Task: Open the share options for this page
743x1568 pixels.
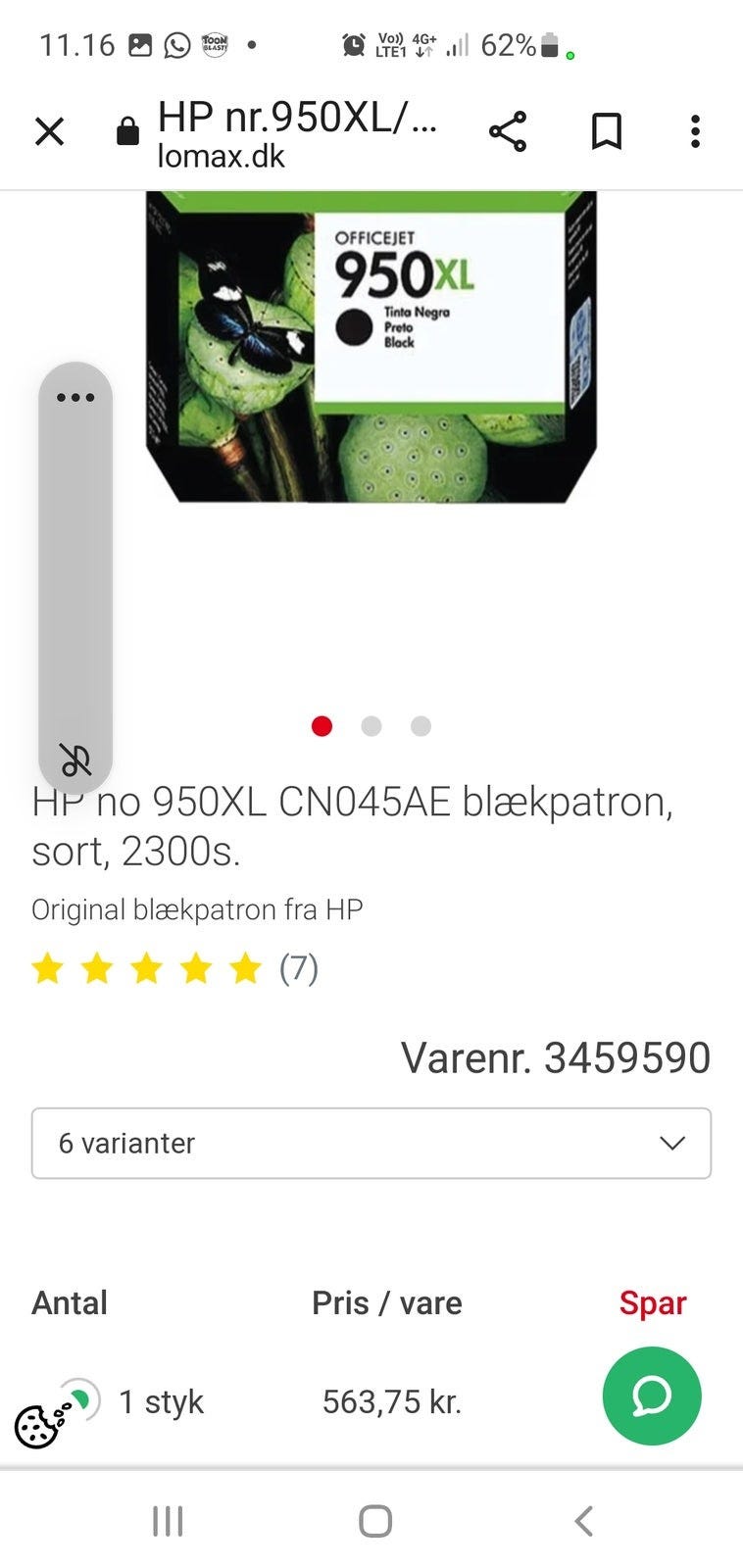Action: click(508, 130)
